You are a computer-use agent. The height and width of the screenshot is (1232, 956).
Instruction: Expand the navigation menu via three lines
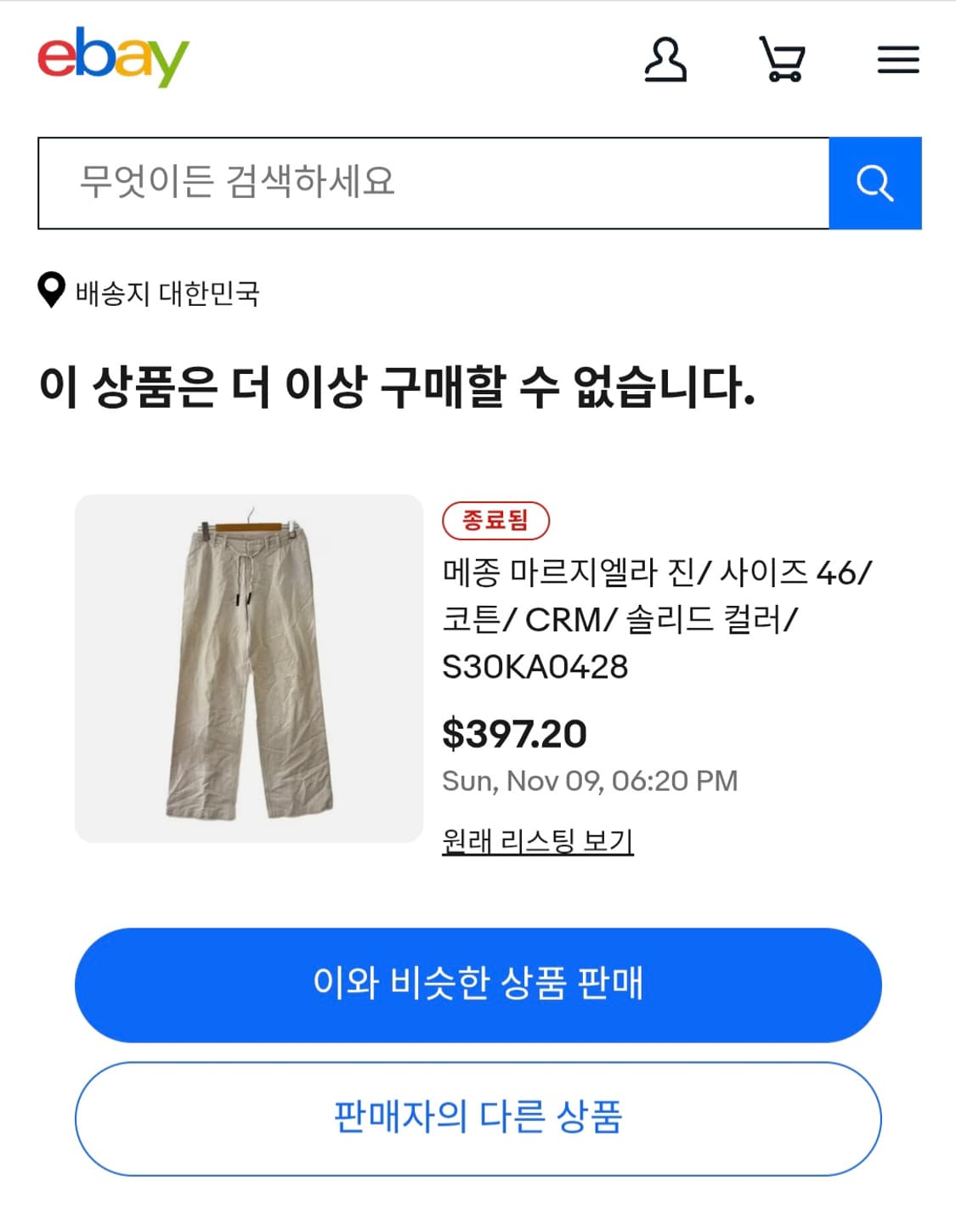coord(897,59)
